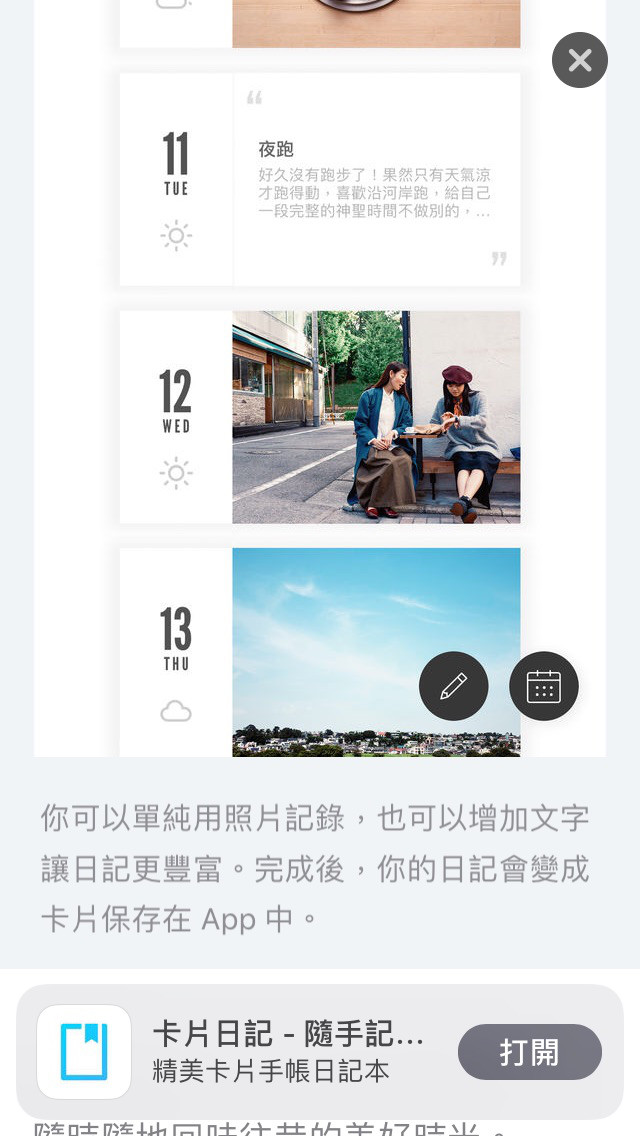The image size is (640, 1136).
Task: Close the story with the X button
Action: coord(580,60)
